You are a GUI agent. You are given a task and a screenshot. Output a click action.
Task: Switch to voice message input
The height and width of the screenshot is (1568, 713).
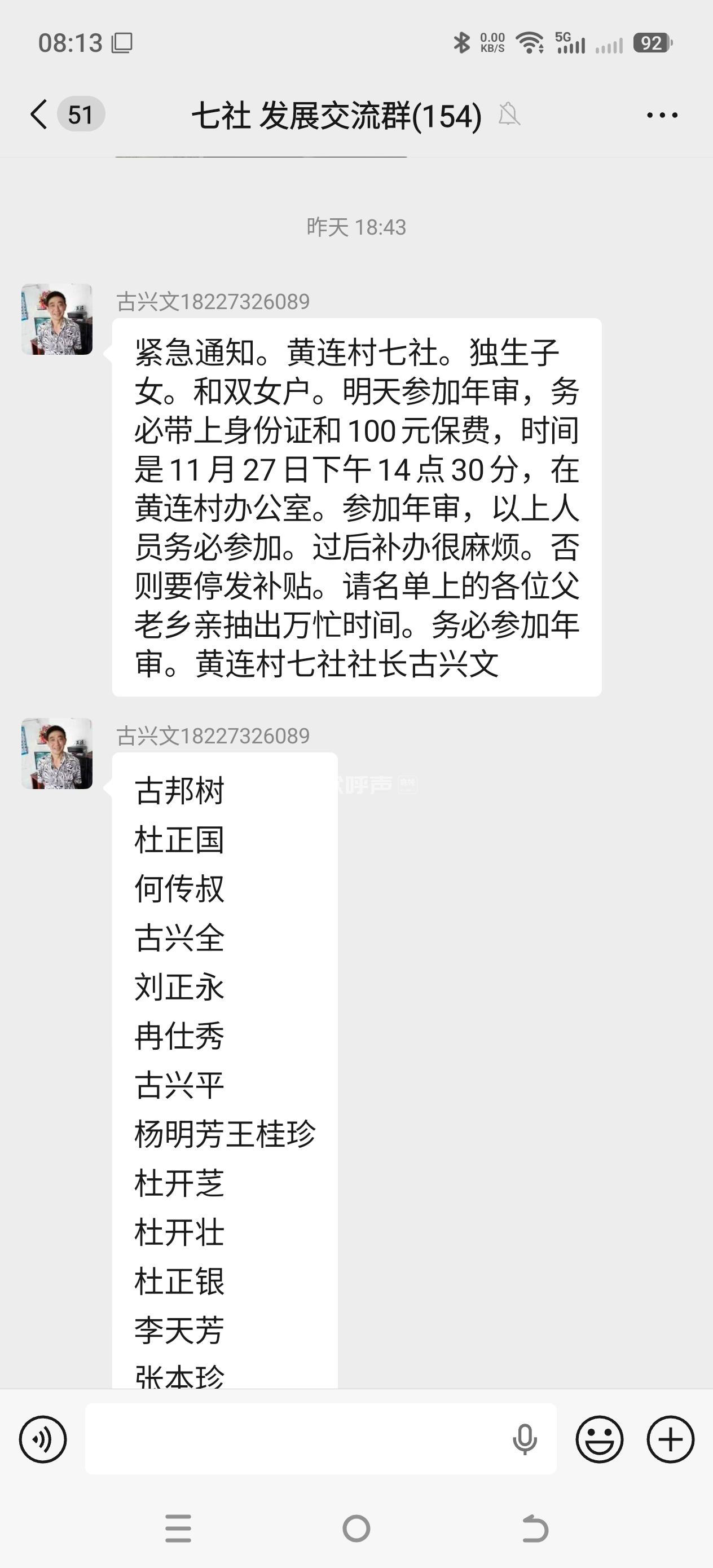pos(43,1439)
